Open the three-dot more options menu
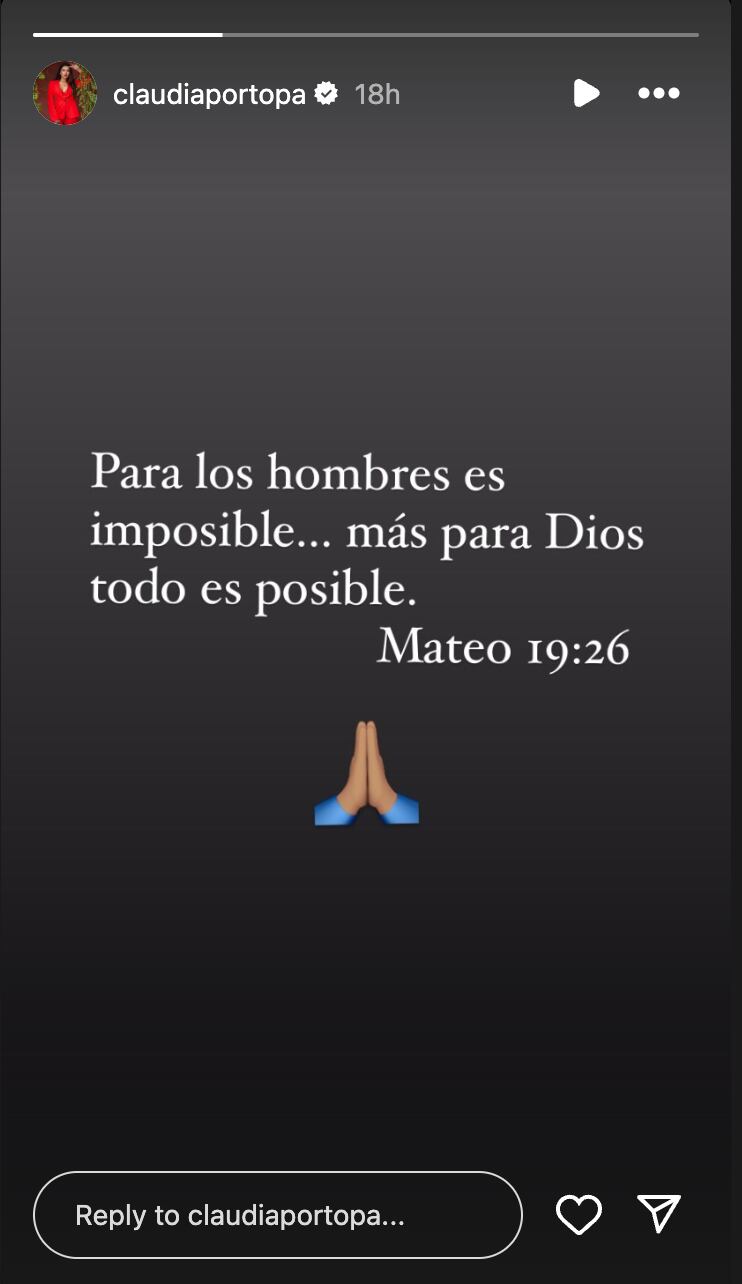Image resolution: width=742 pixels, height=1284 pixels. click(659, 93)
